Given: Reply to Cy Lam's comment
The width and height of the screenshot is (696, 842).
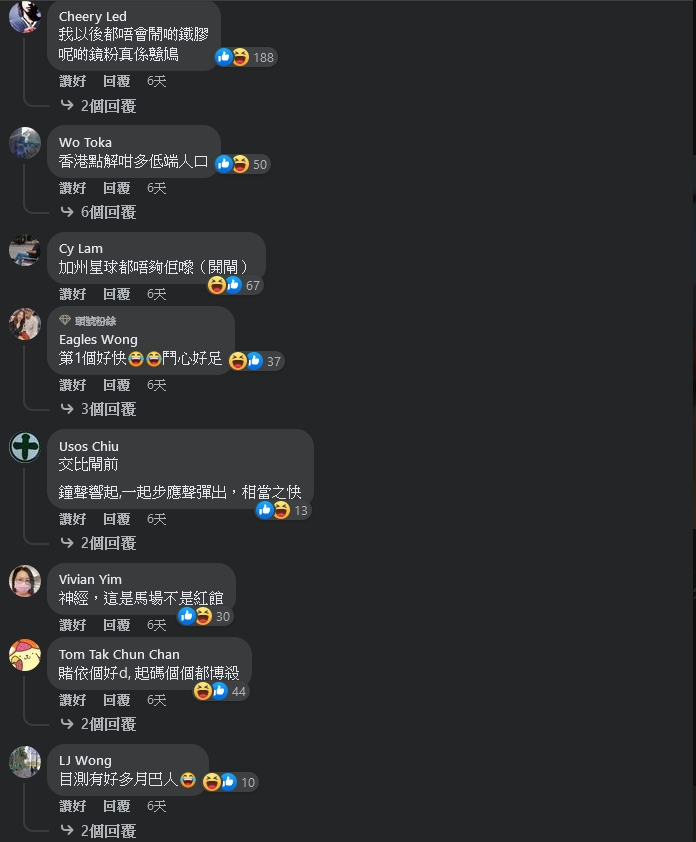Looking at the screenshot, I should [x=116, y=294].
